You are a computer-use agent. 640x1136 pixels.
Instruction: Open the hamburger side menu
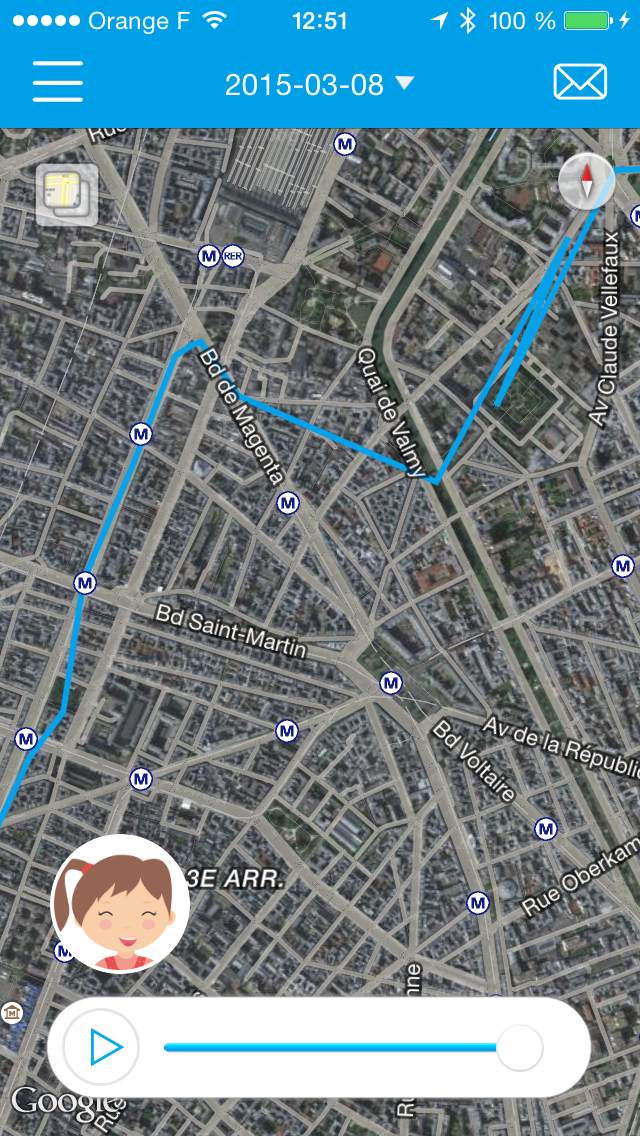coord(58,82)
